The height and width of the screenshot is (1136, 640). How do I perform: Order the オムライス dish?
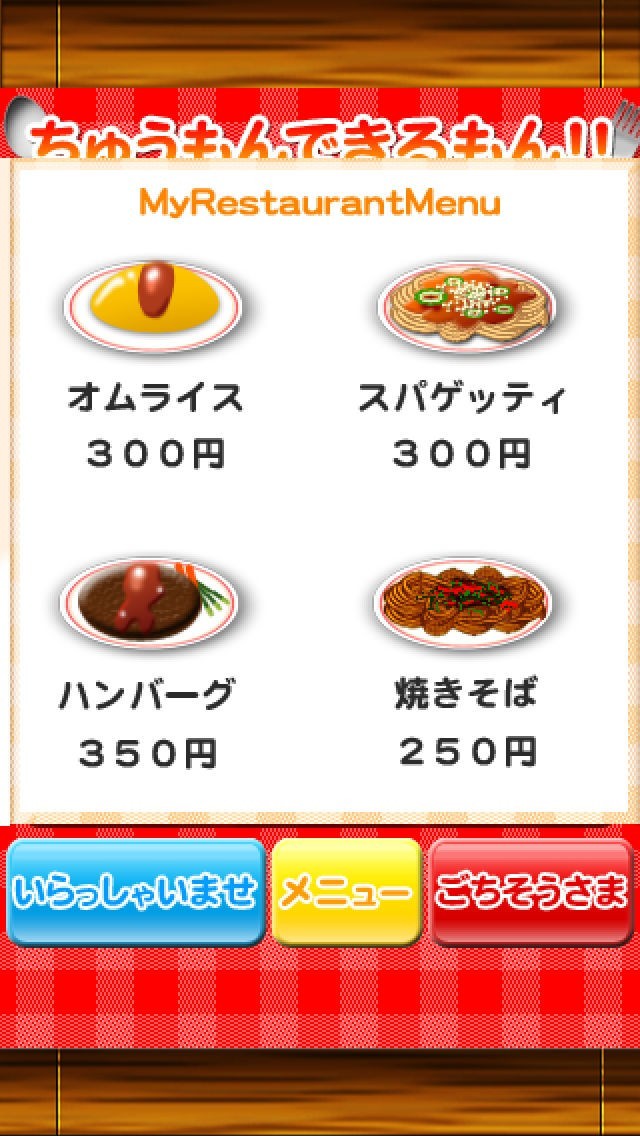(x=153, y=301)
